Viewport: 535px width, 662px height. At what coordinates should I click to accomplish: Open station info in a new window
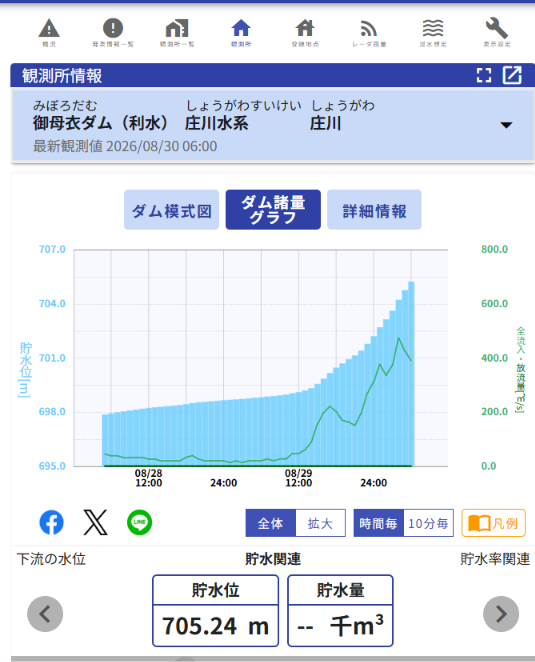(x=512, y=76)
